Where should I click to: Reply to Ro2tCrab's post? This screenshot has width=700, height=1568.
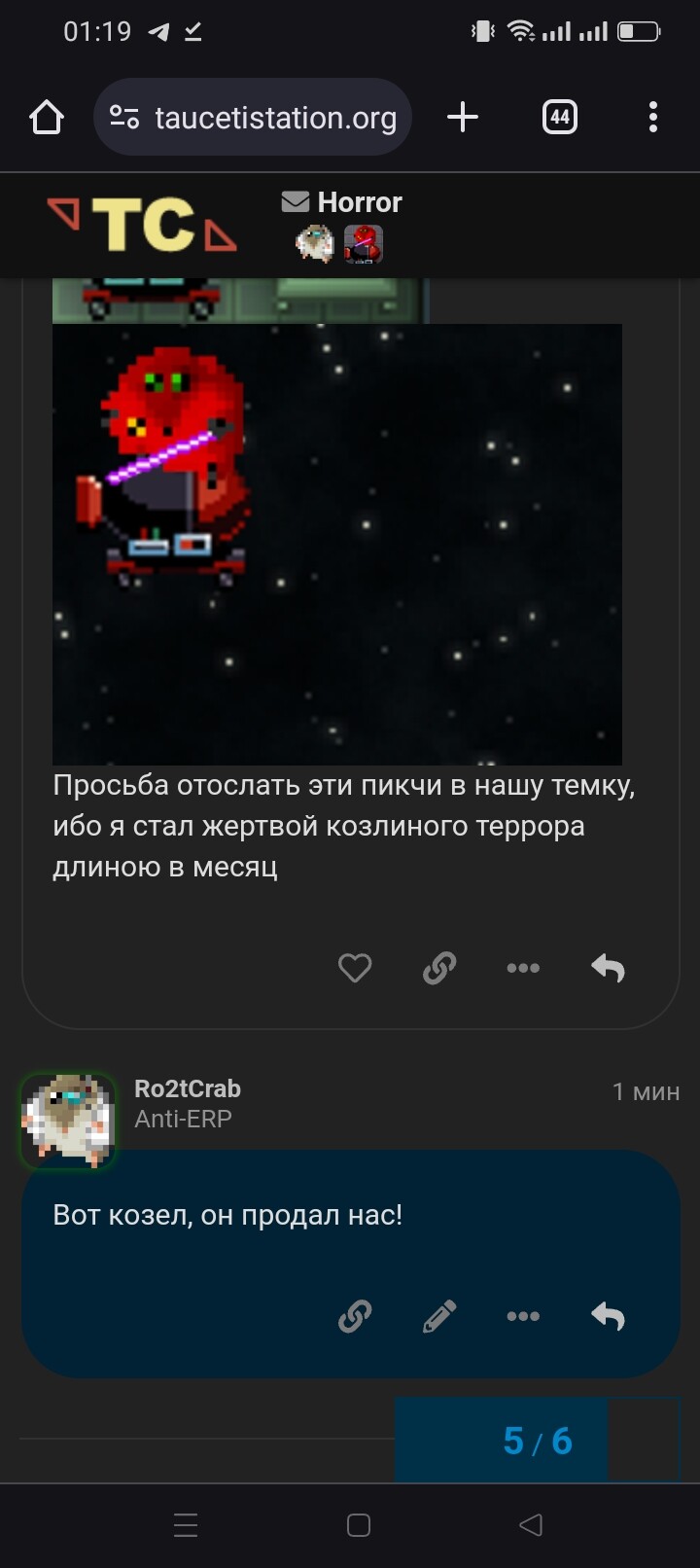[x=608, y=1316]
